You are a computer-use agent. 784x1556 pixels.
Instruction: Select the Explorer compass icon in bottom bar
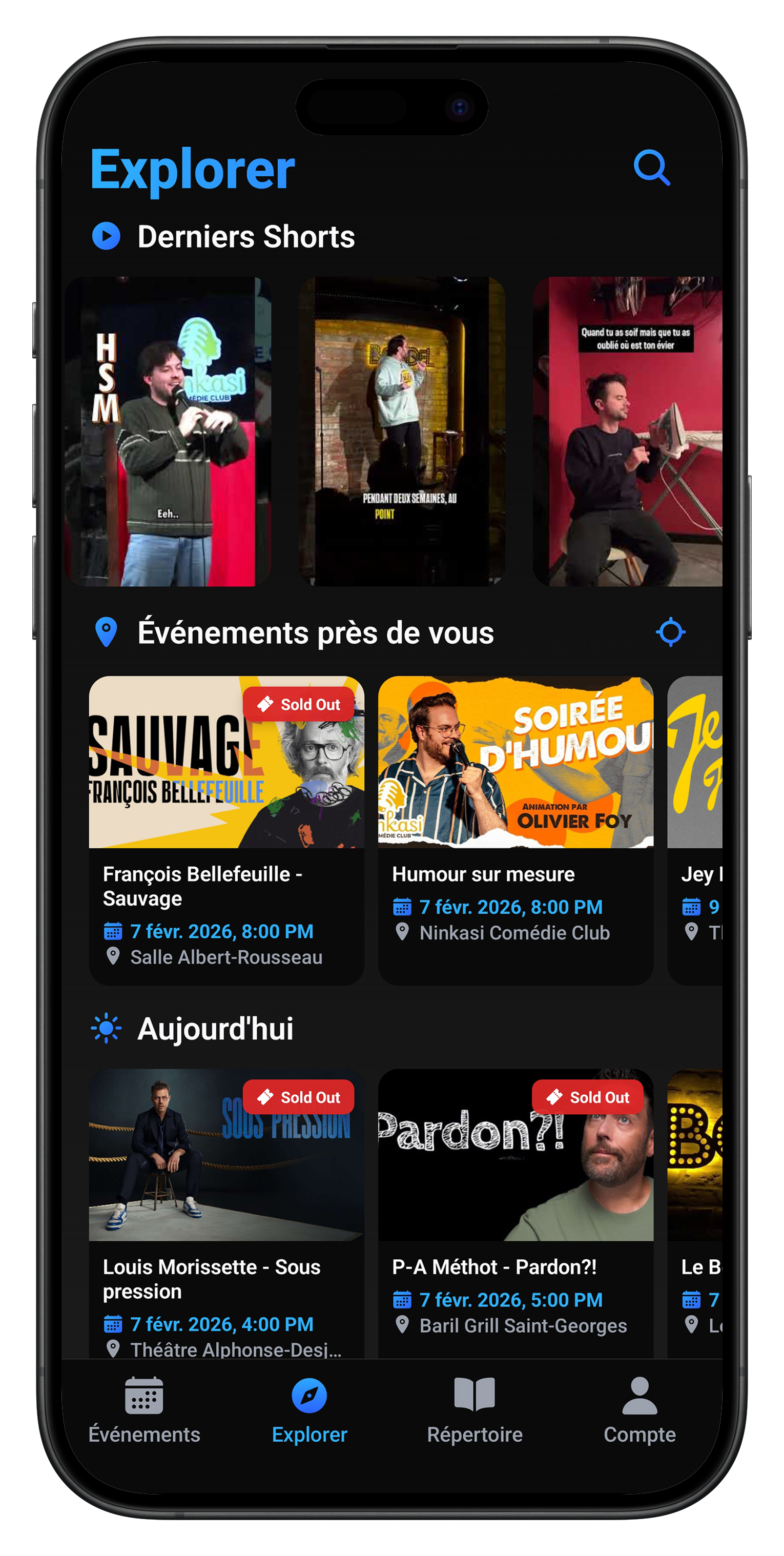pyautogui.click(x=310, y=1396)
